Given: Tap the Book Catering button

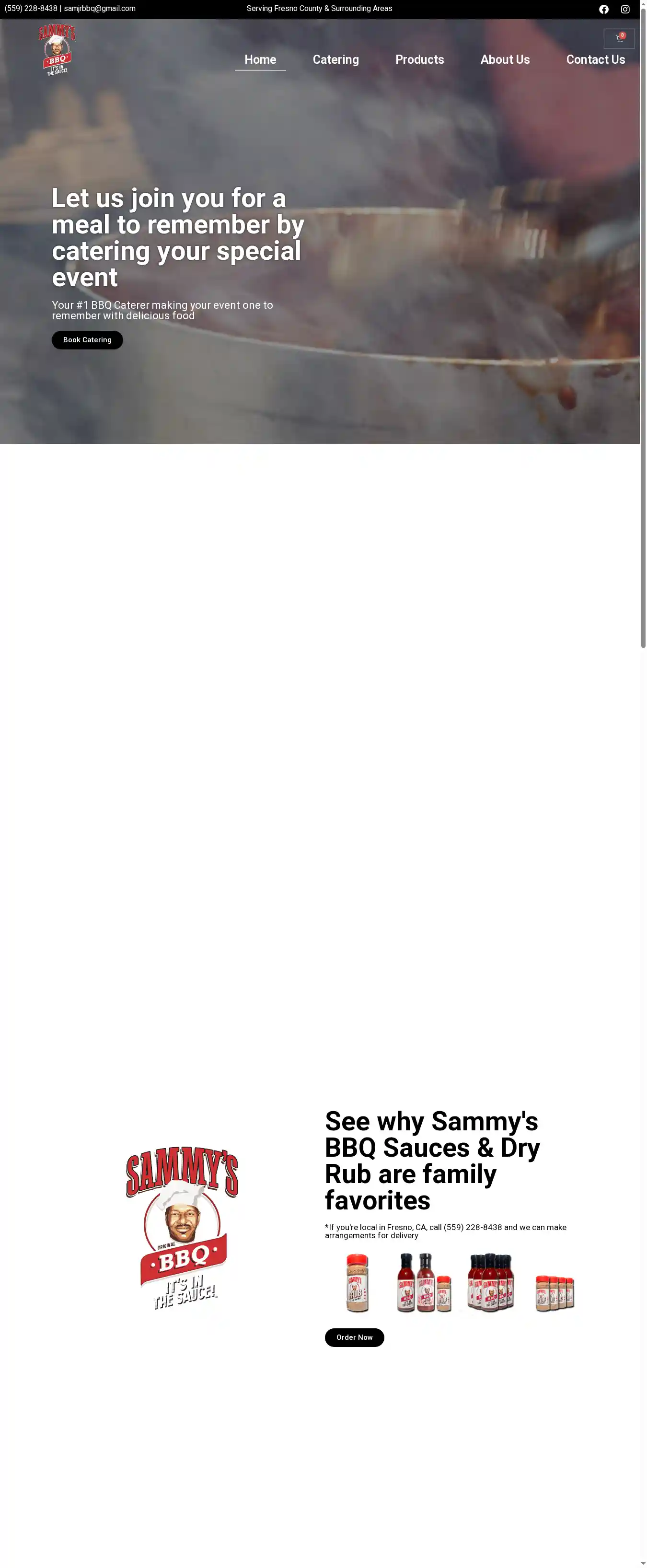Looking at the screenshot, I should click(x=87, y=340).
